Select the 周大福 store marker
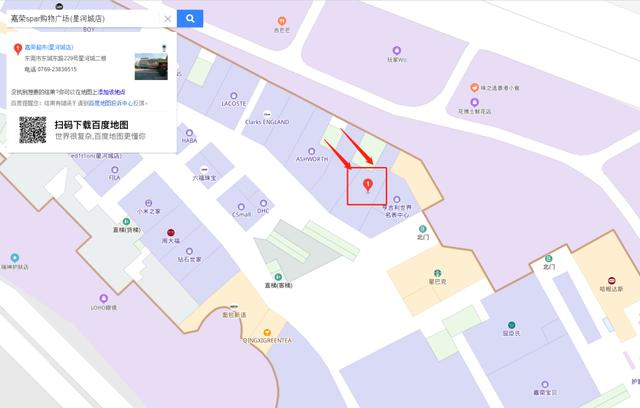Image resolution: width=640 pixels, height=408 pixels. (x=170, y=232)
